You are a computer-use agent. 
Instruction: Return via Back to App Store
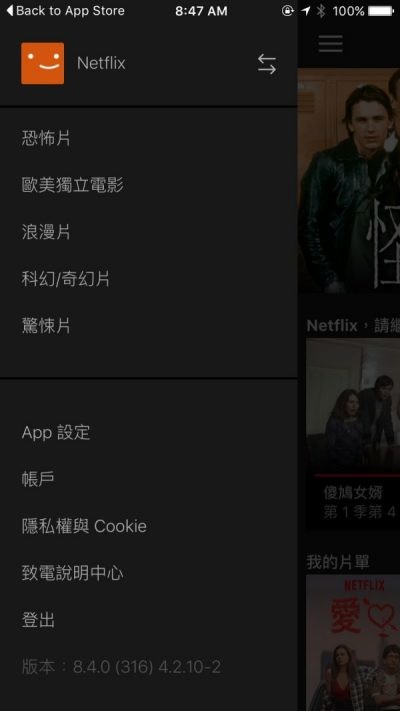(x=65, y=11)
